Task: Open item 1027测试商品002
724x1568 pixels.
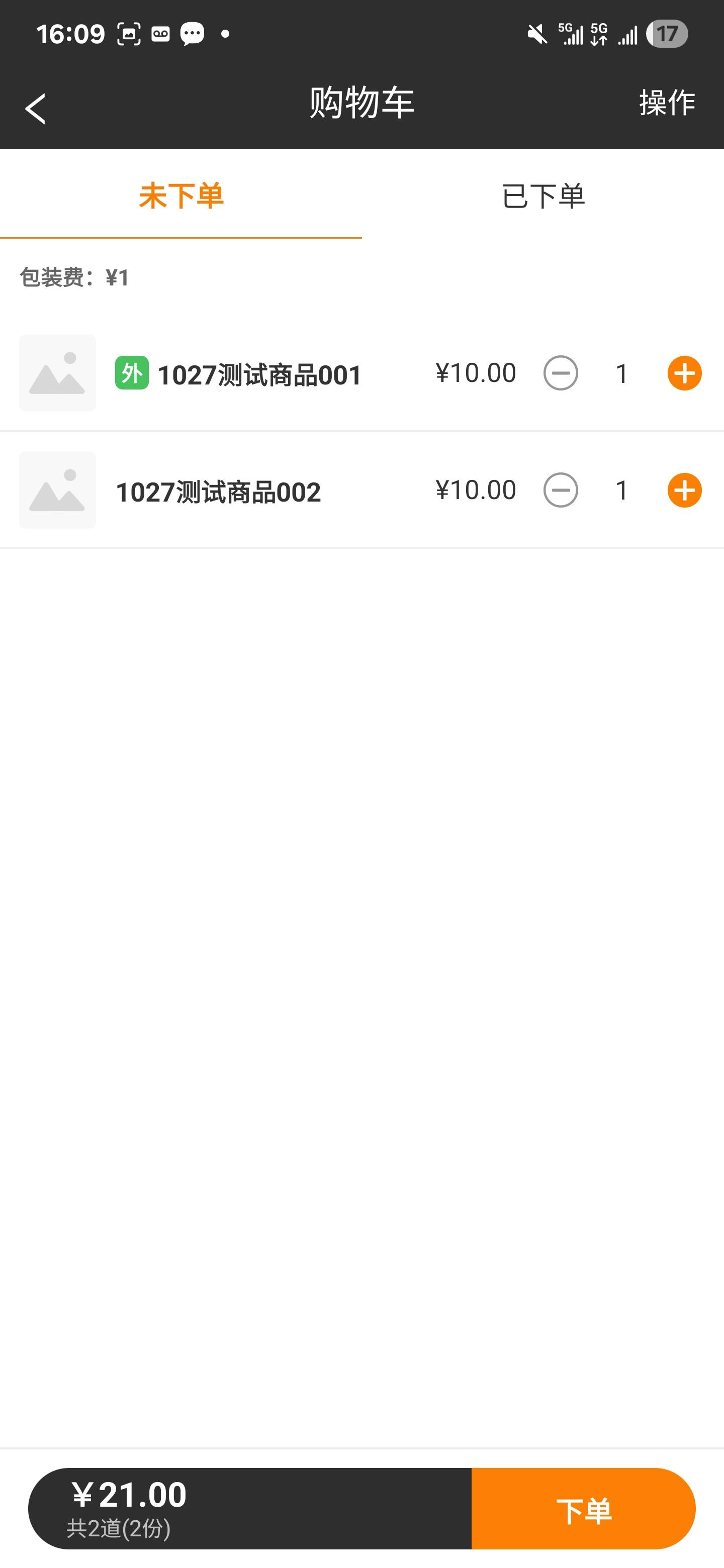Action: [x=218, y=492]
